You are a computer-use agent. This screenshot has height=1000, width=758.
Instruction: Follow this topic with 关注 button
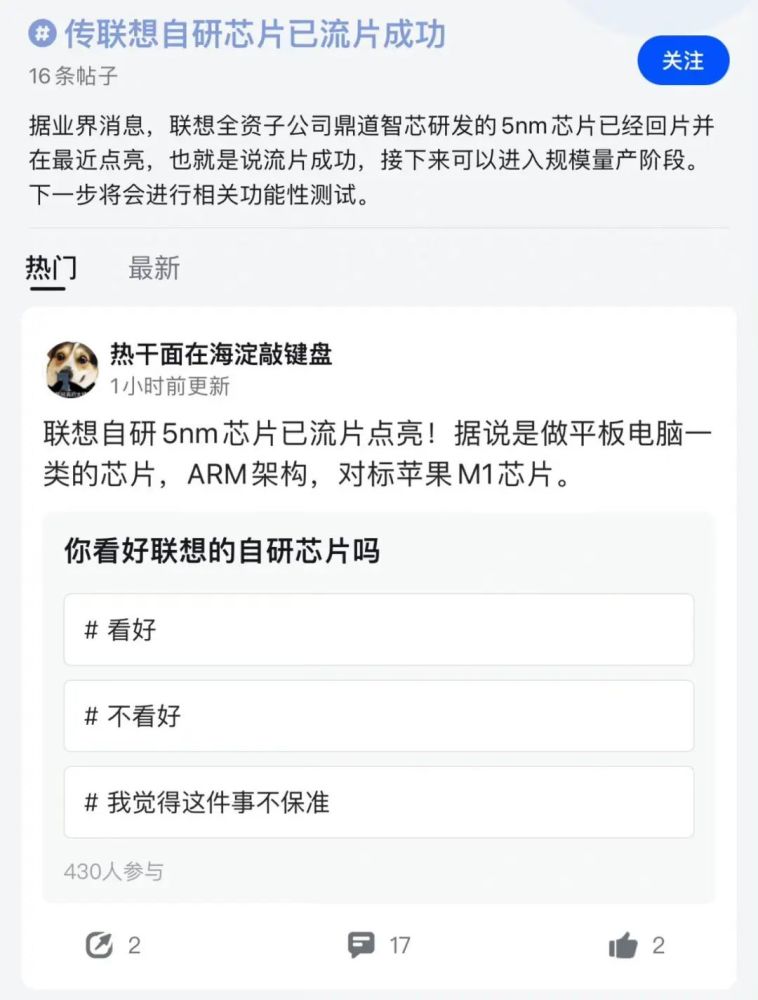(683, 61)
